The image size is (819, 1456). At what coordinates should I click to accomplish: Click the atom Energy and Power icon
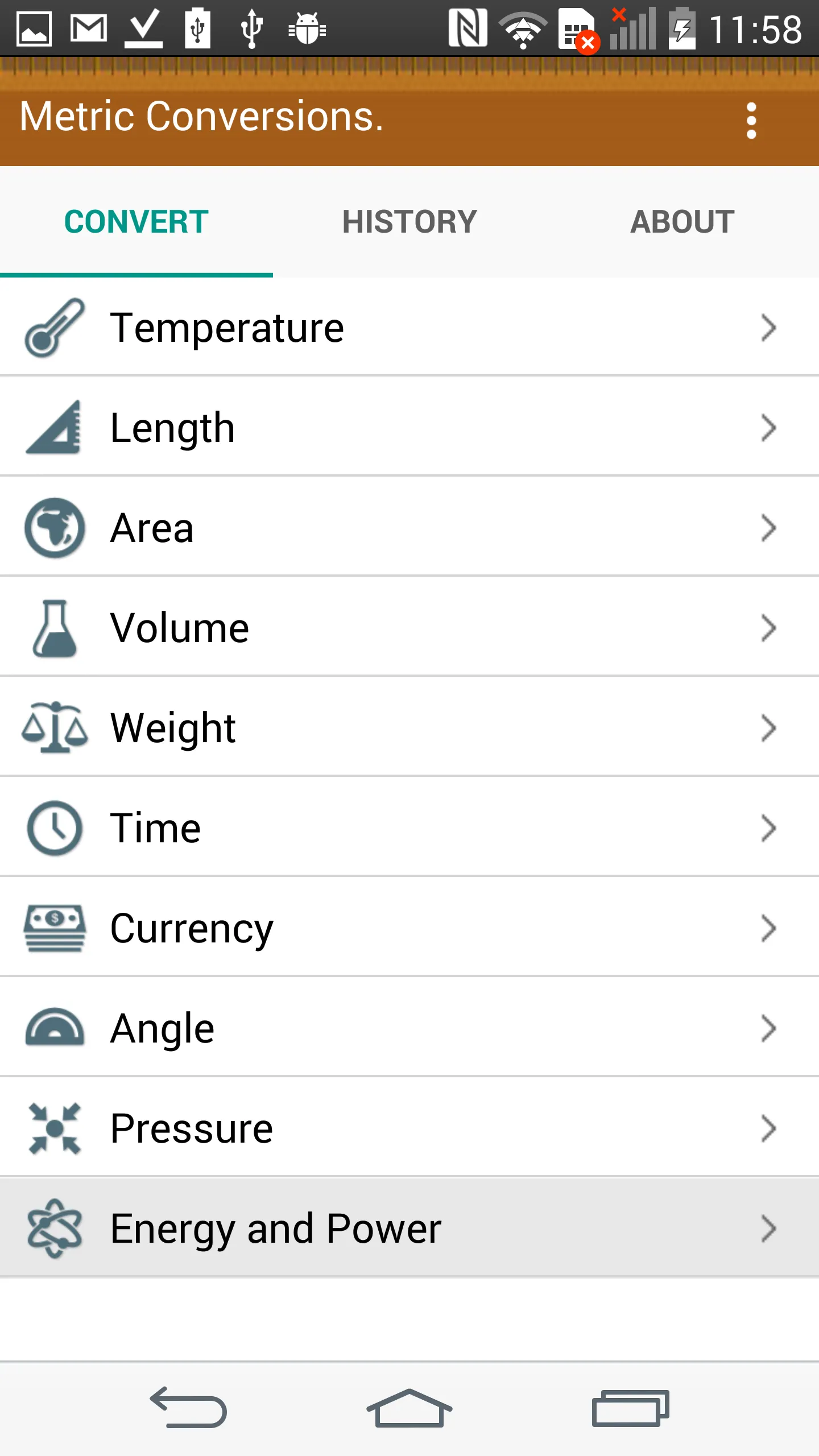pyautogui.click(x=54, y=1227)
